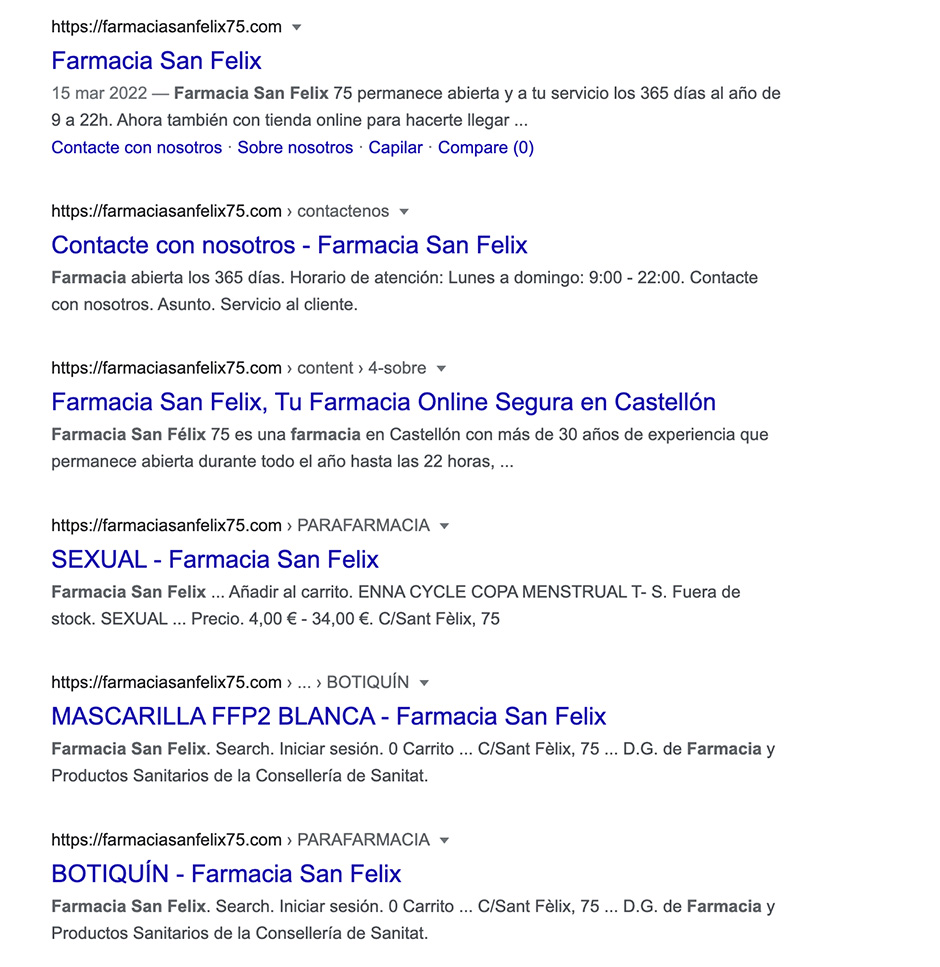Open Tu Farmacia Online Segura en Castellón result

[383, 402]
